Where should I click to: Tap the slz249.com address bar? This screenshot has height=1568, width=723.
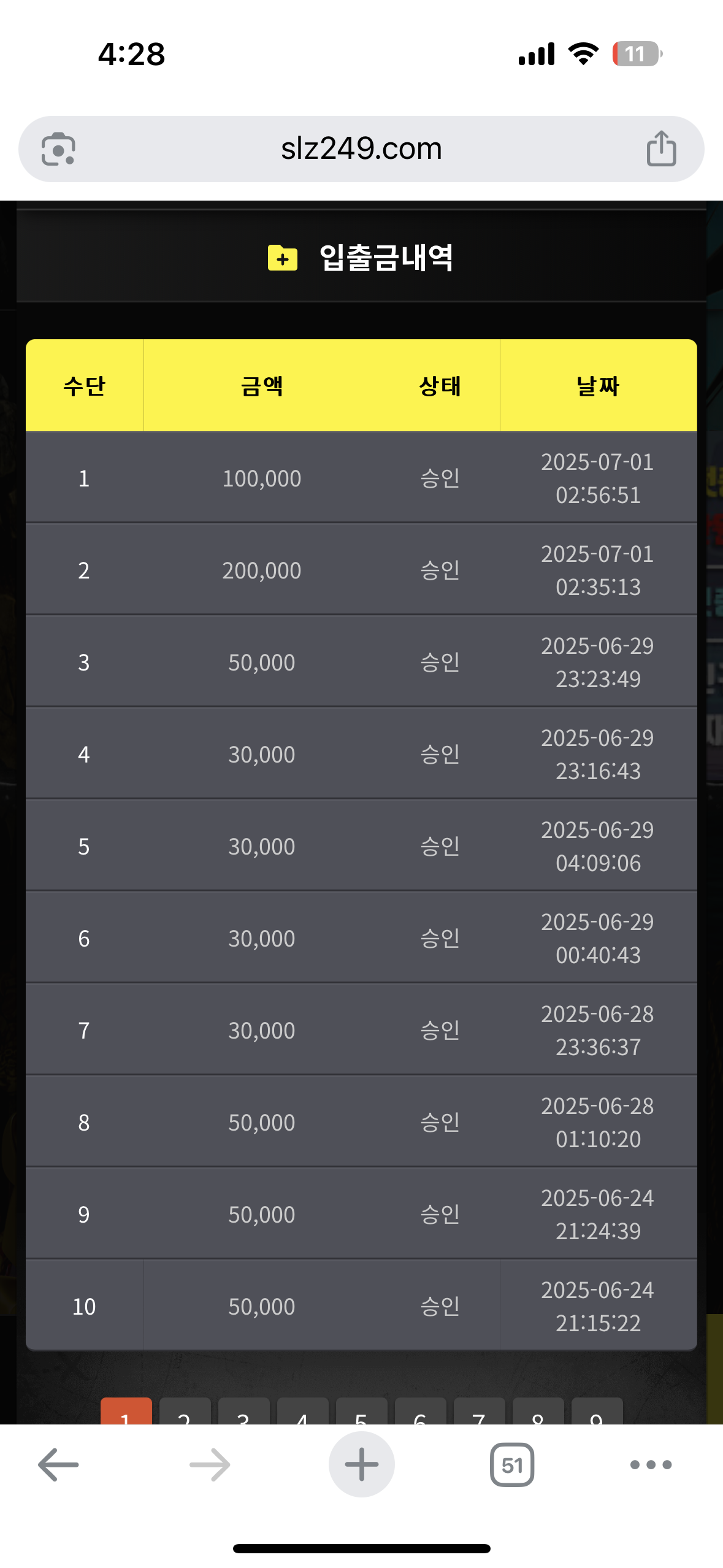click(361, 149)
